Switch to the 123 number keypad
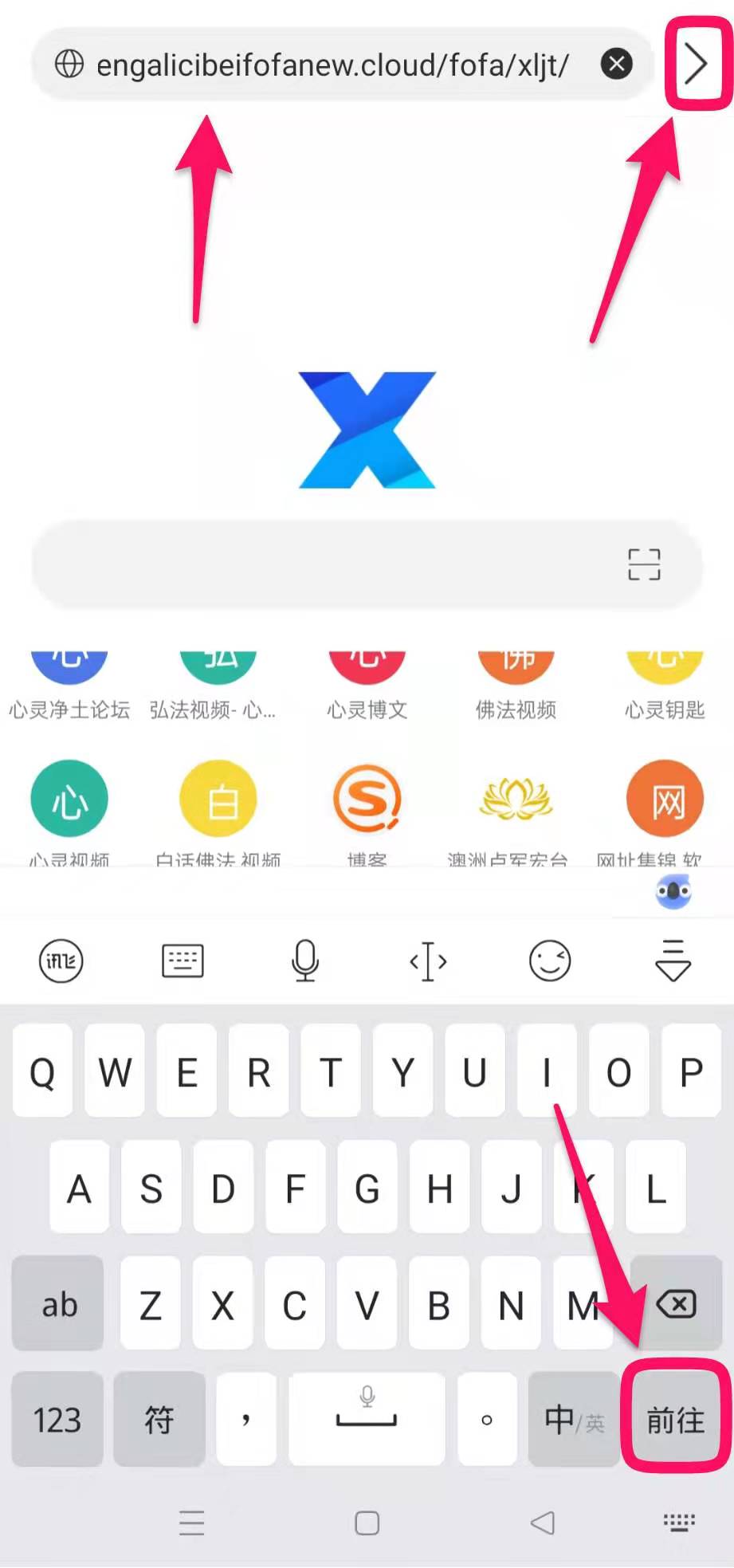The width and height of the screenshot is (734, 1568). pos(57,1420)
